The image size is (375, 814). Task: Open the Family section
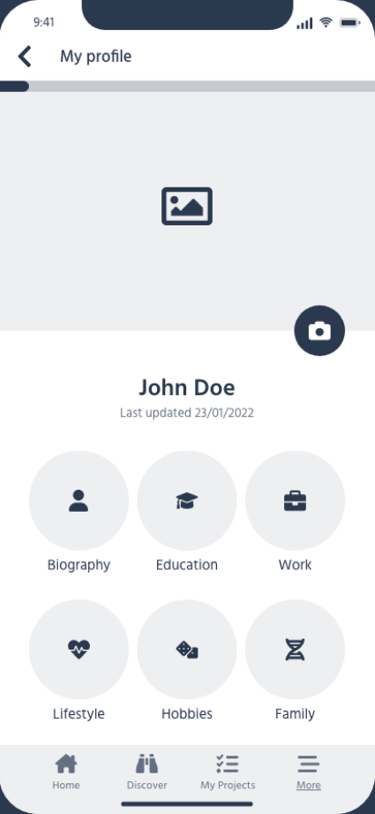coord(295,649)
